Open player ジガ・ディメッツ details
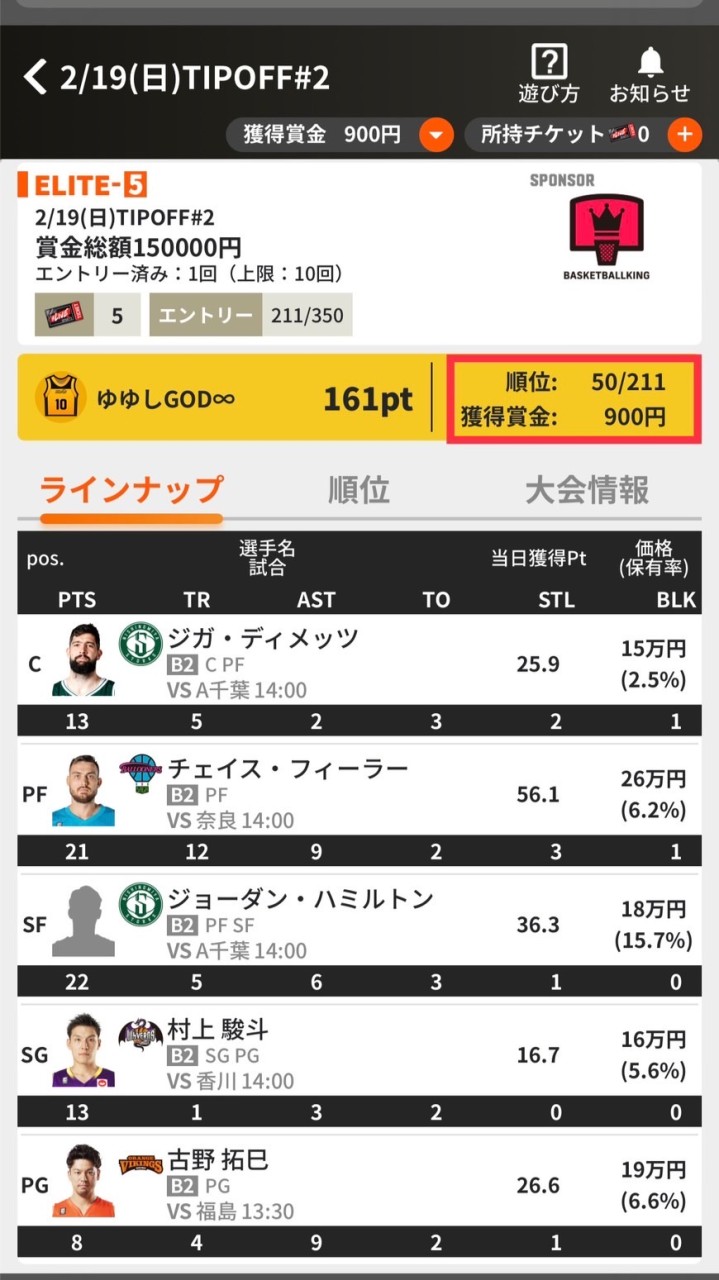Viewport: 719px width, 1280px height. pyautogui.click(x=263, y=639)
